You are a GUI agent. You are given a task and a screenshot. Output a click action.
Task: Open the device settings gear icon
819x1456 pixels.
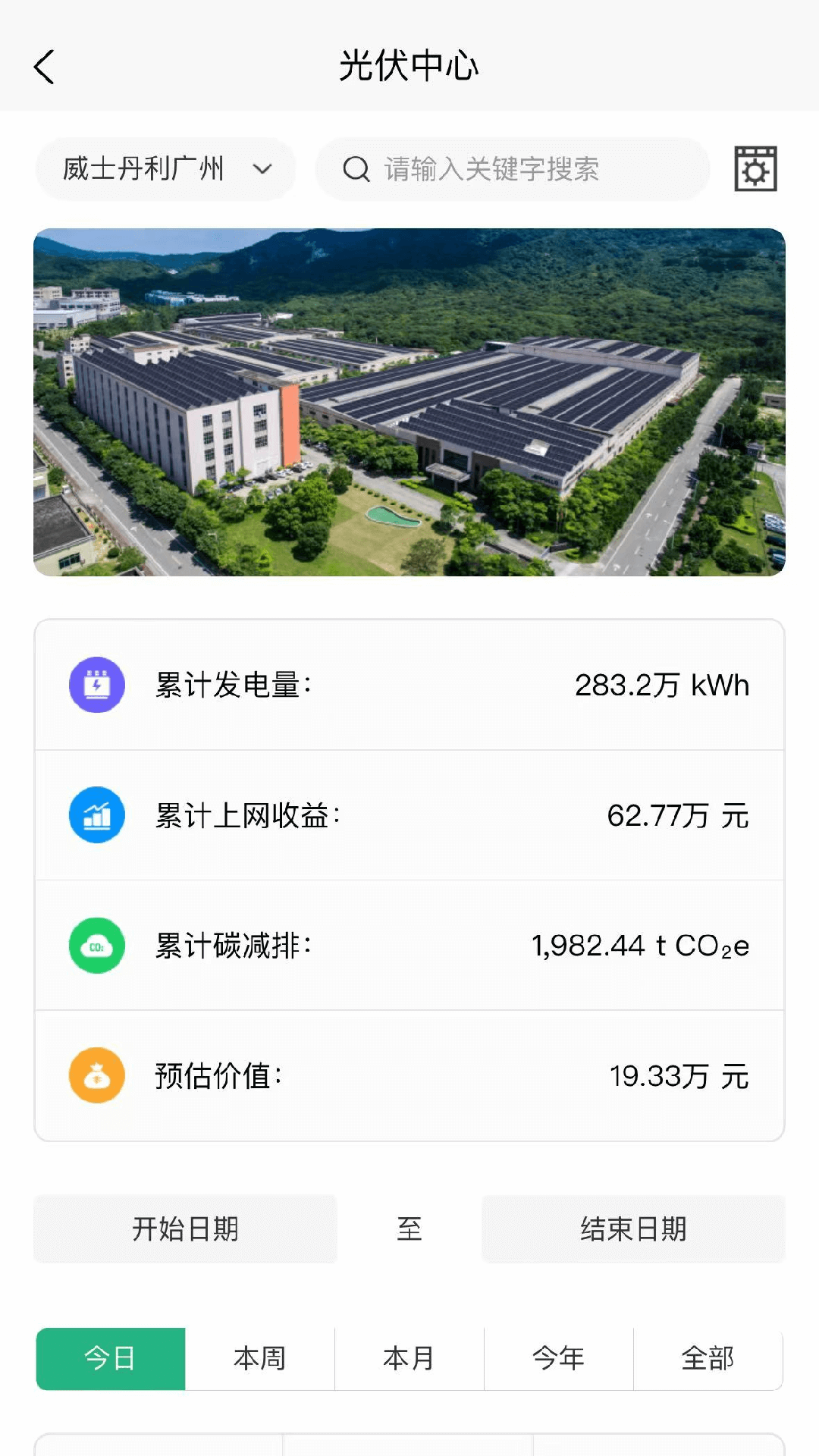[x=755, y=168]
